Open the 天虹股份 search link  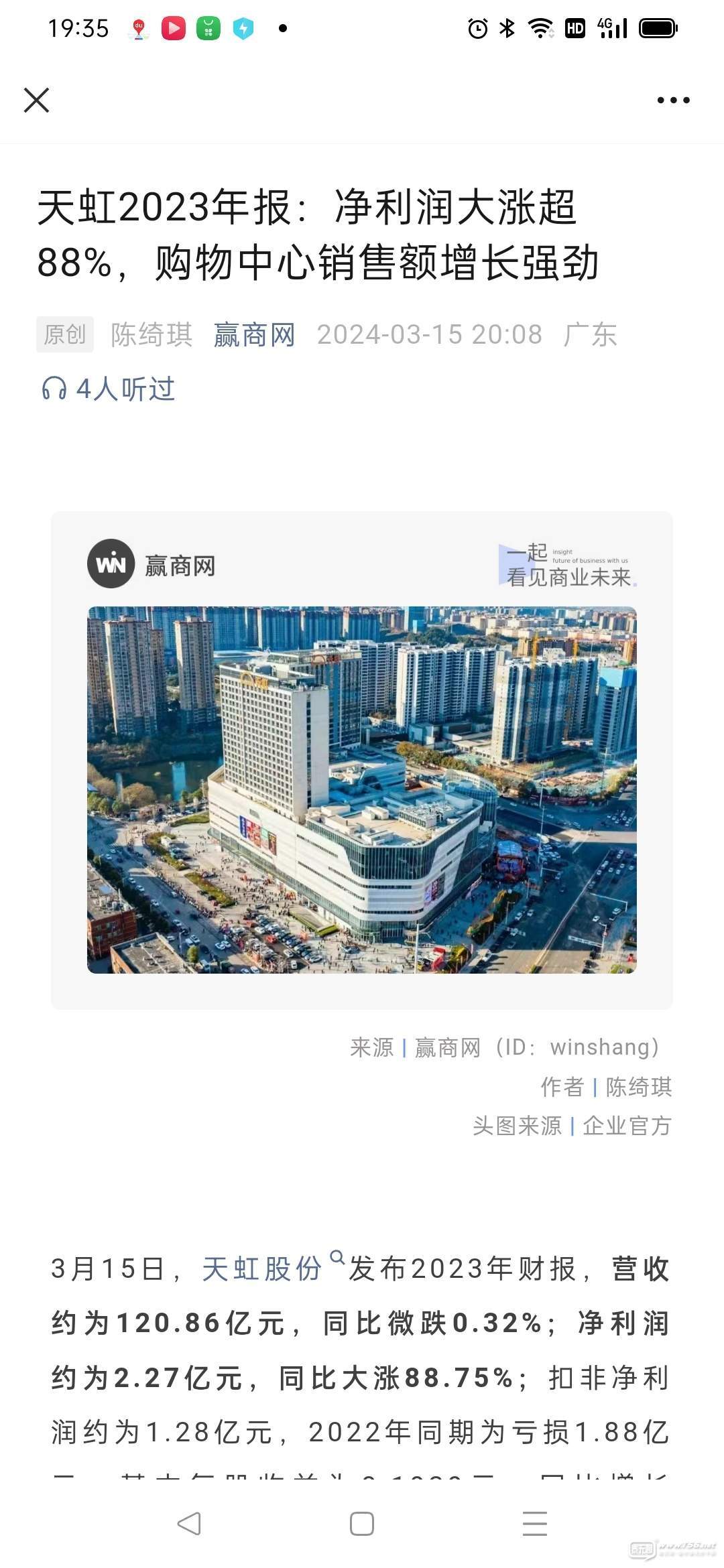point(263,1268)
